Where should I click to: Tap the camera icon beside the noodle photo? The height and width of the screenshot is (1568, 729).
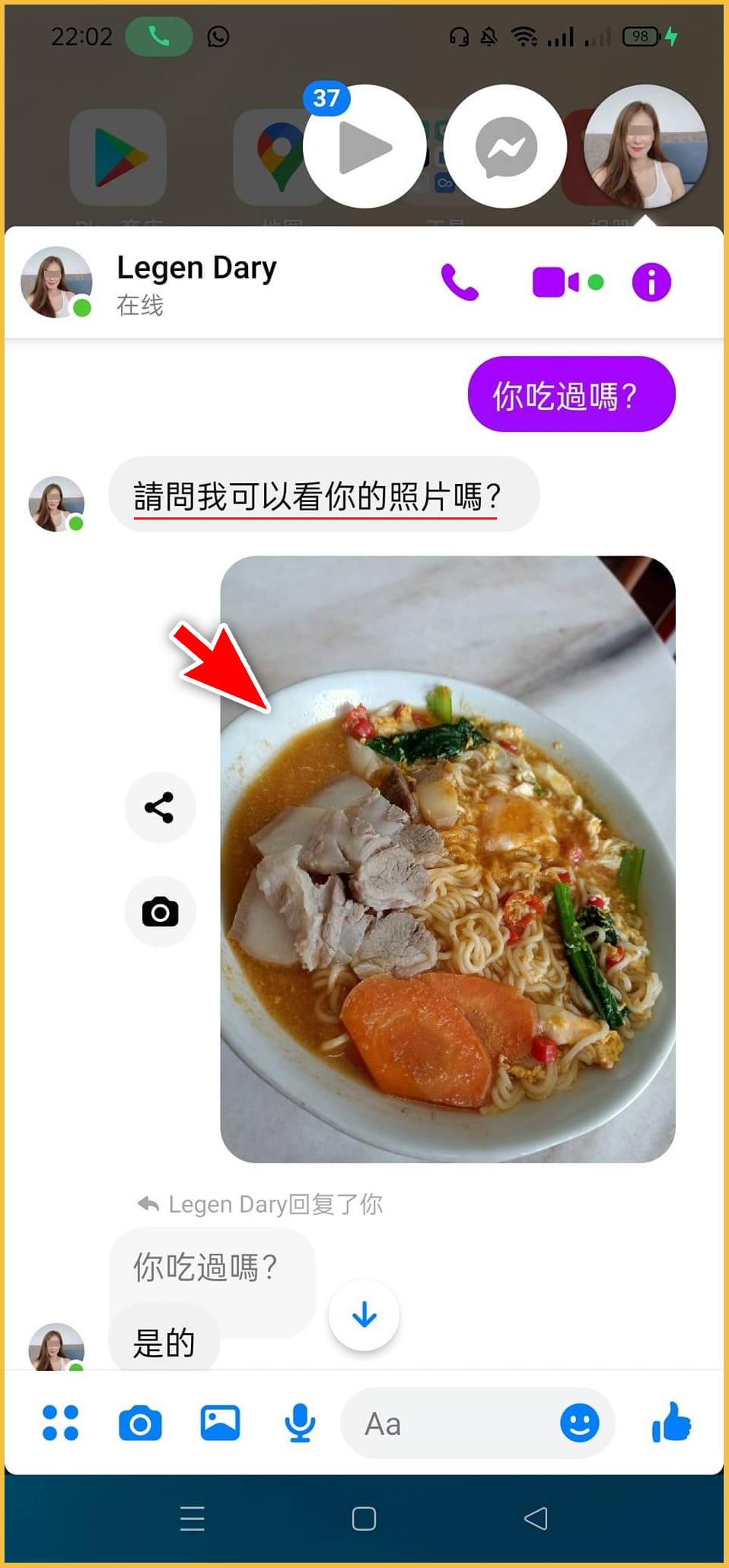(x=160, y=911)
